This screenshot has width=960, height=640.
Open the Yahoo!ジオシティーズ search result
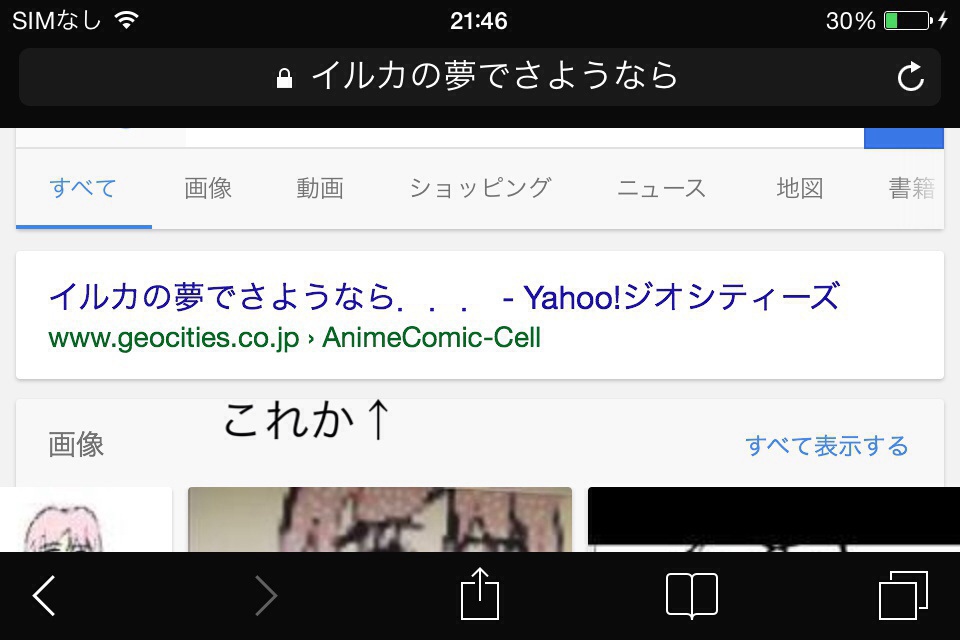click(443, 297)
